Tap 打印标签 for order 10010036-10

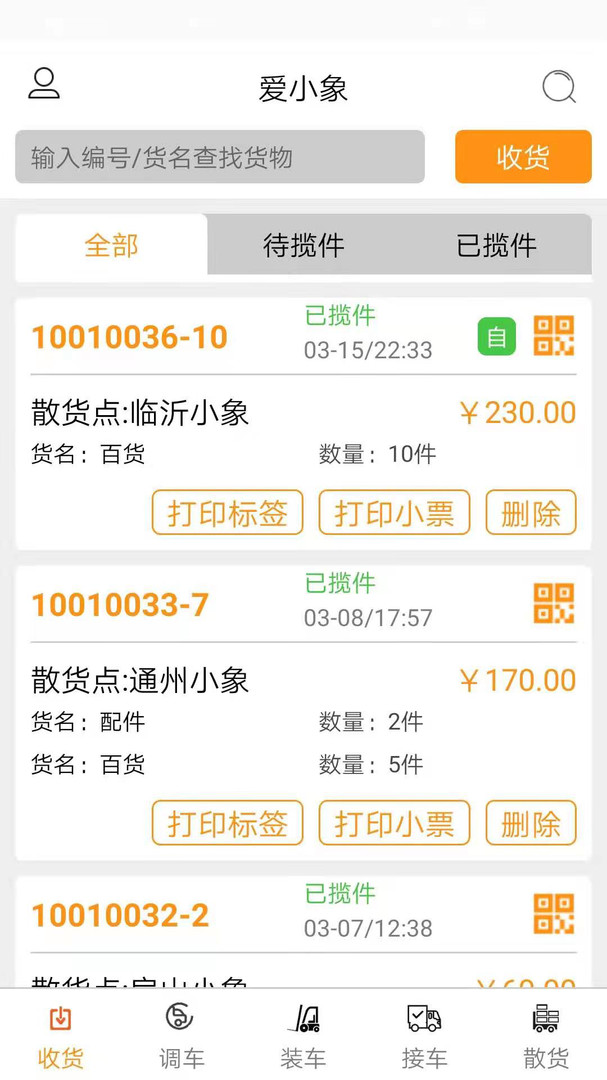(x=227, y=513)
